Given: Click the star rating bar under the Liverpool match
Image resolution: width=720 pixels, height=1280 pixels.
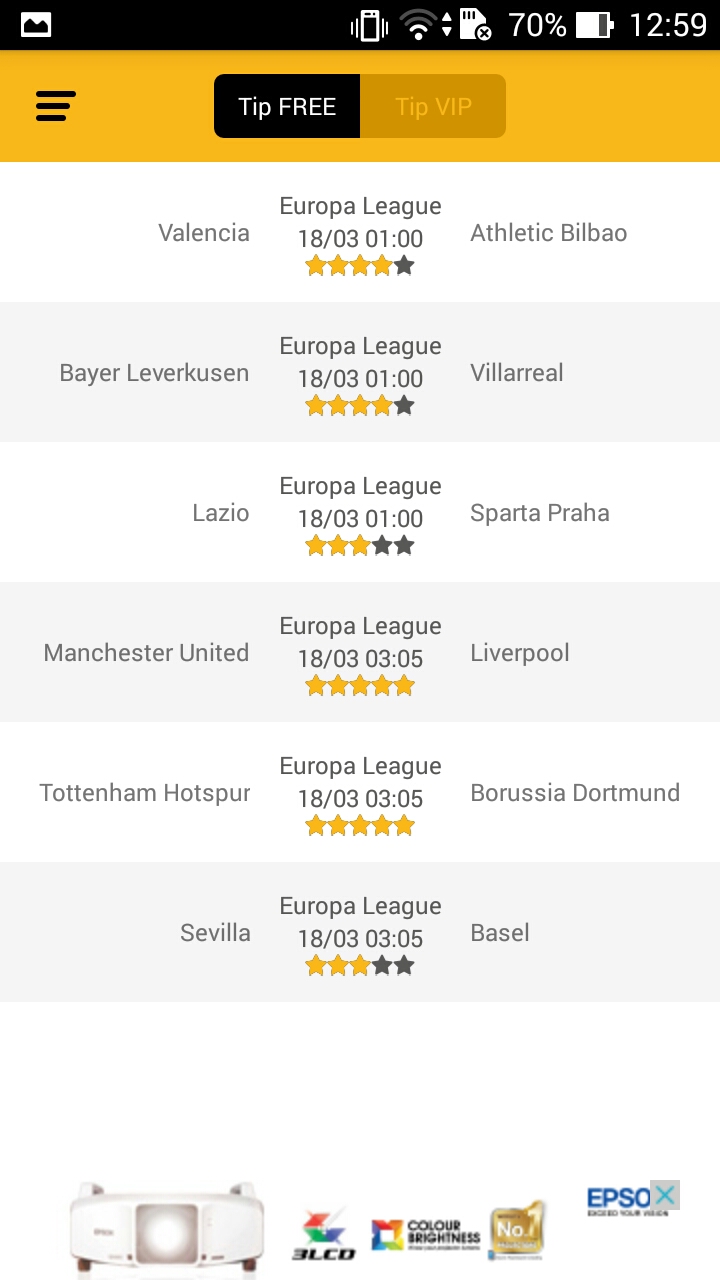Looking at the screenshot, I should 360,685.
